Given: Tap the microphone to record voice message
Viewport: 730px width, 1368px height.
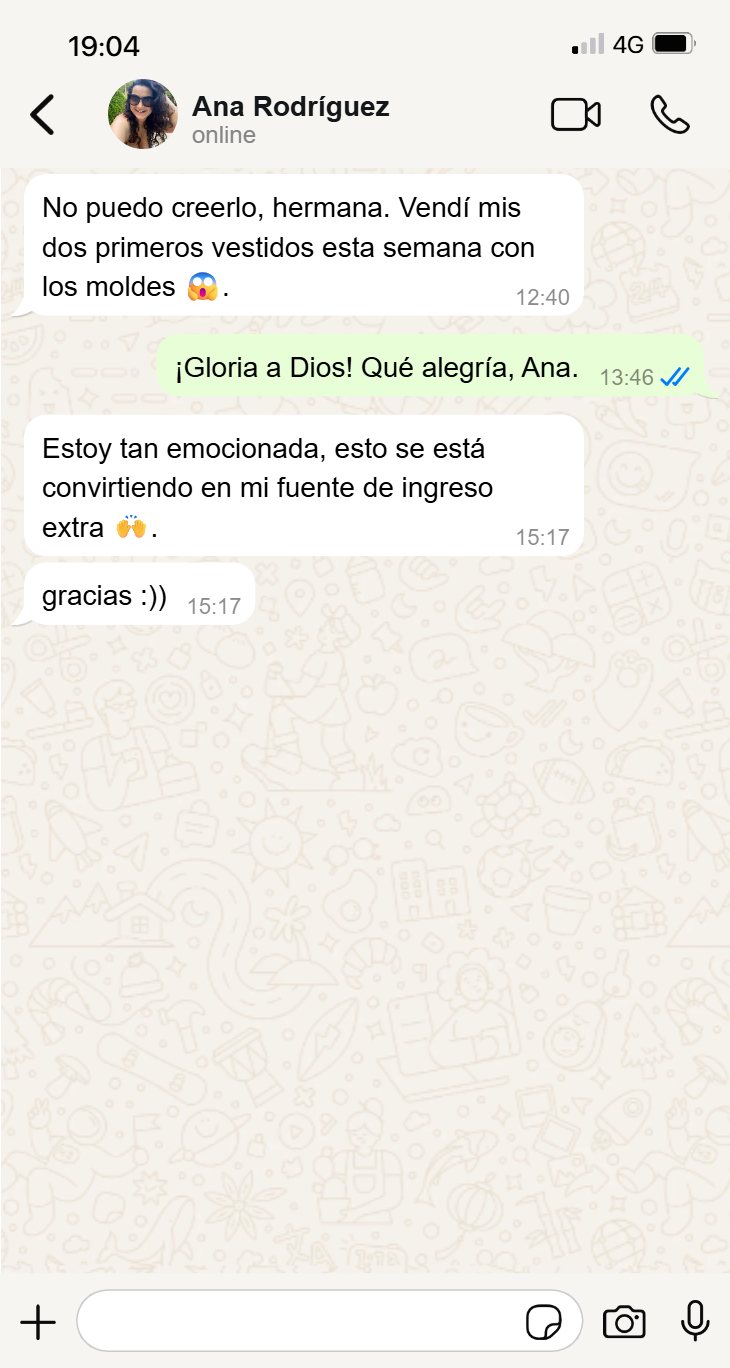Looking at the screenshot, I should pos(695,1321).
